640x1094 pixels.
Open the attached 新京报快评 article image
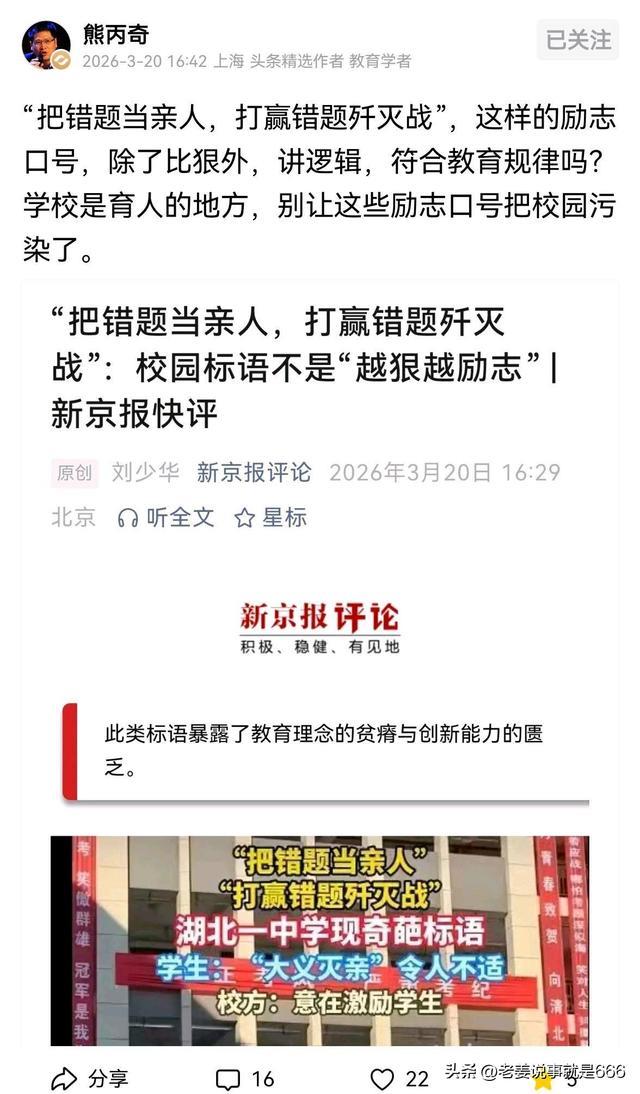tap(320, 660)
